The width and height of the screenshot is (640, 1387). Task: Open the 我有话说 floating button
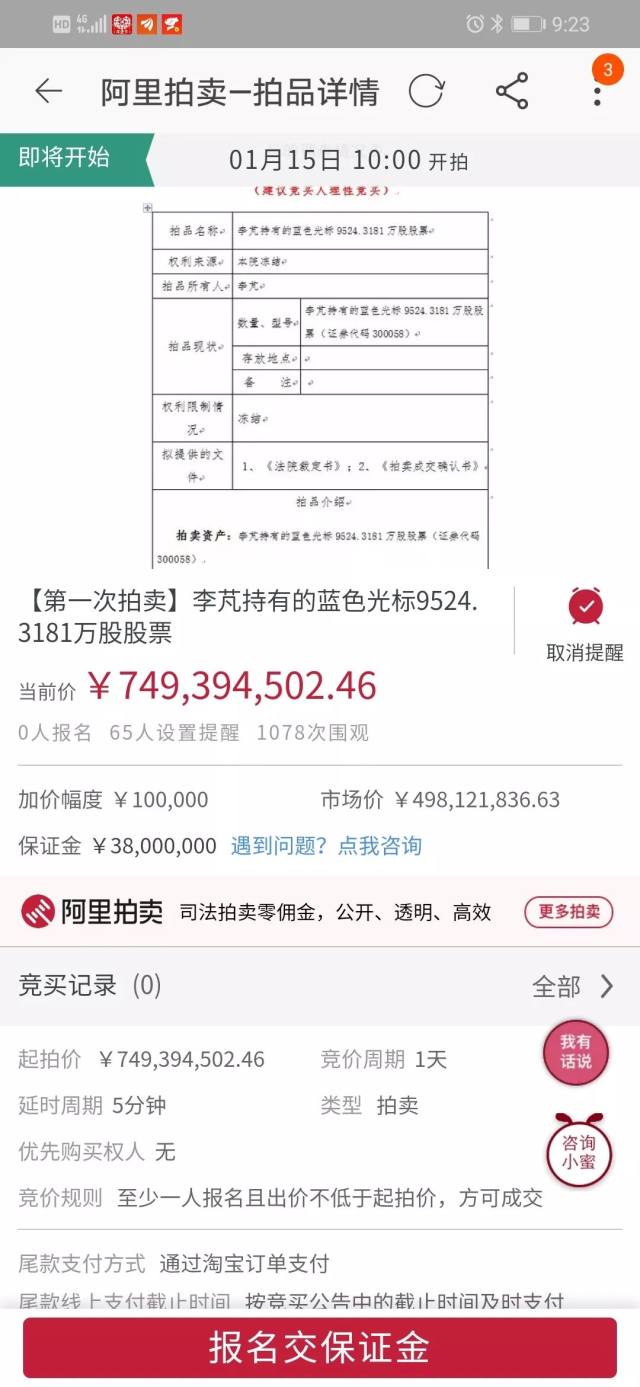click(x=575, y=1052)
